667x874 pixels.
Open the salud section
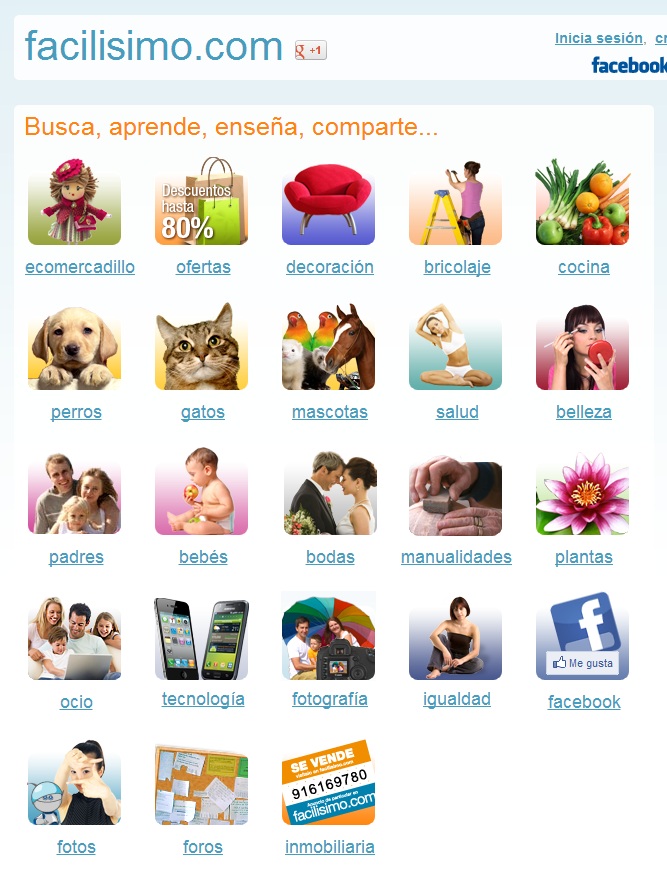point(457,412)
